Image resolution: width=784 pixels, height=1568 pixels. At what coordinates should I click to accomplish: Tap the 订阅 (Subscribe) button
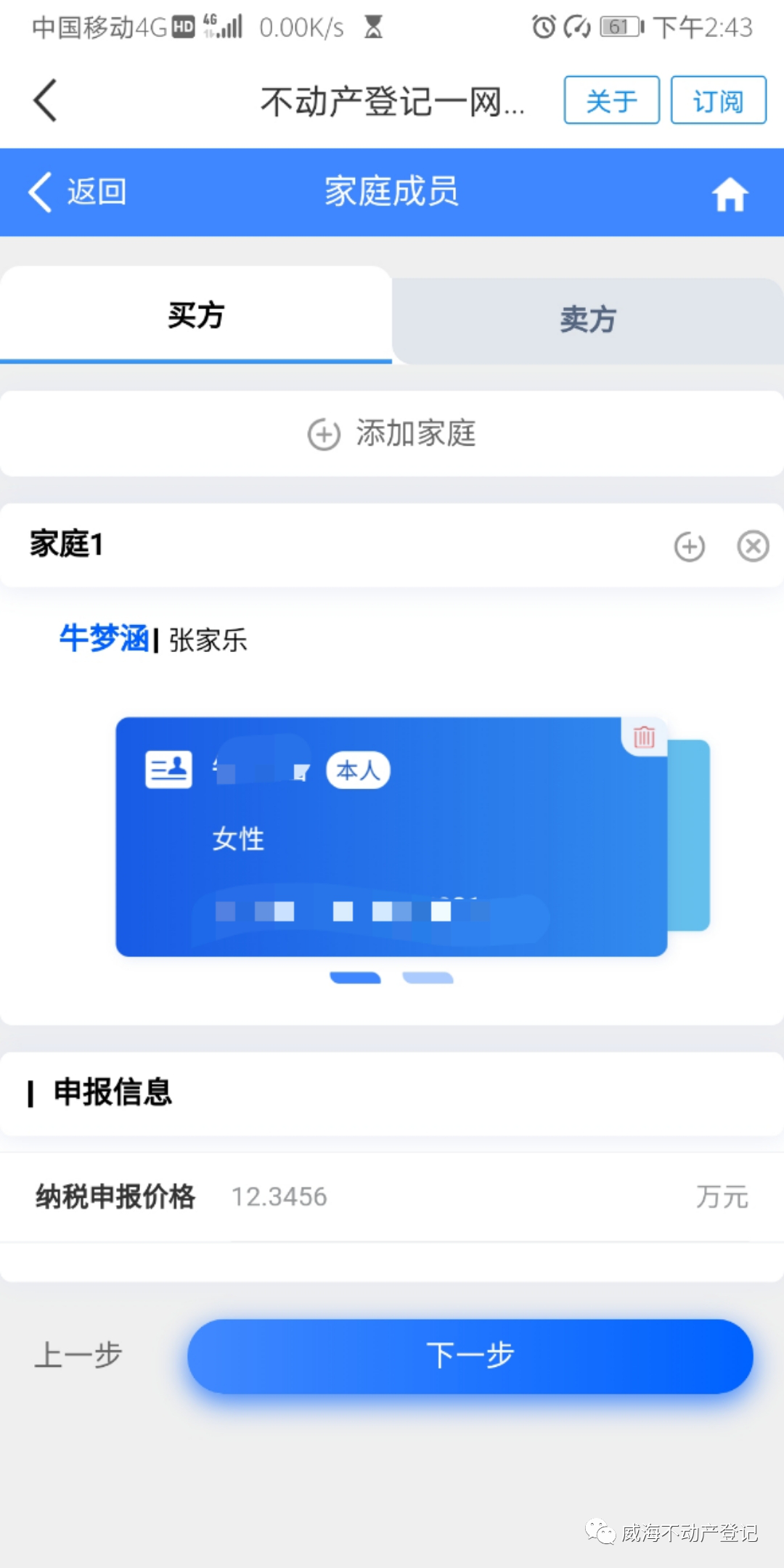tap(718, 100)
